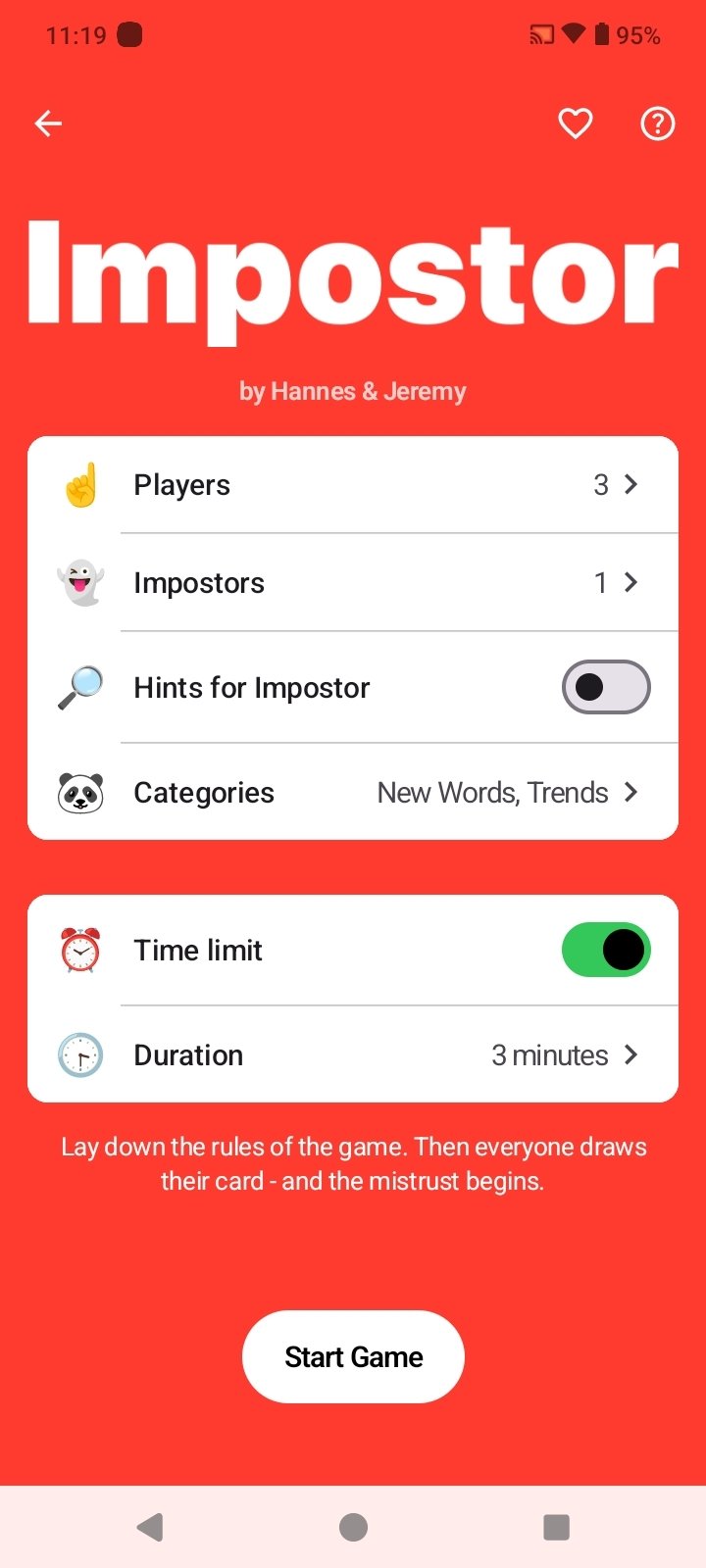Screen dimensions: 706x1568
Task: Tap the back arrow at top left
Action: tap(47, 123)
